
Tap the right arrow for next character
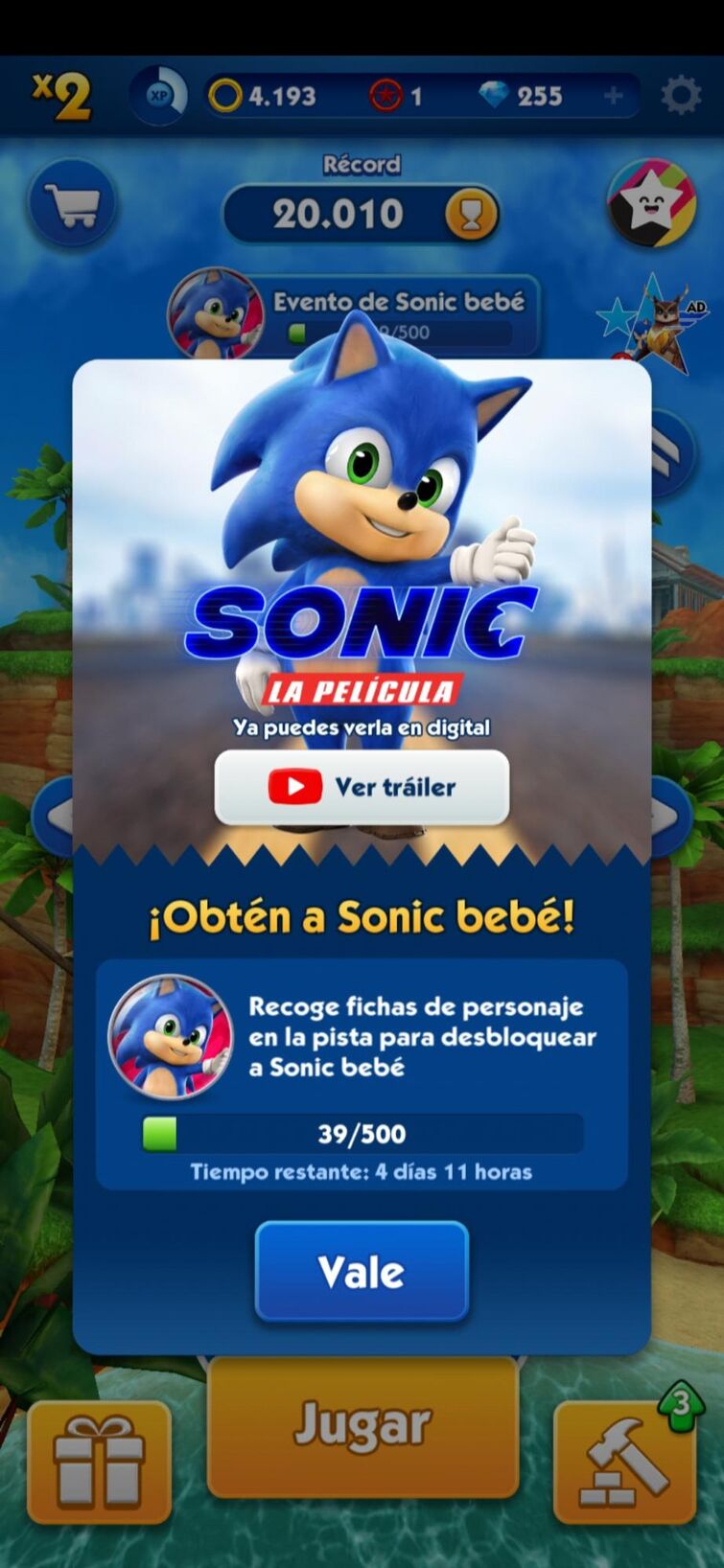coord(671,816)
